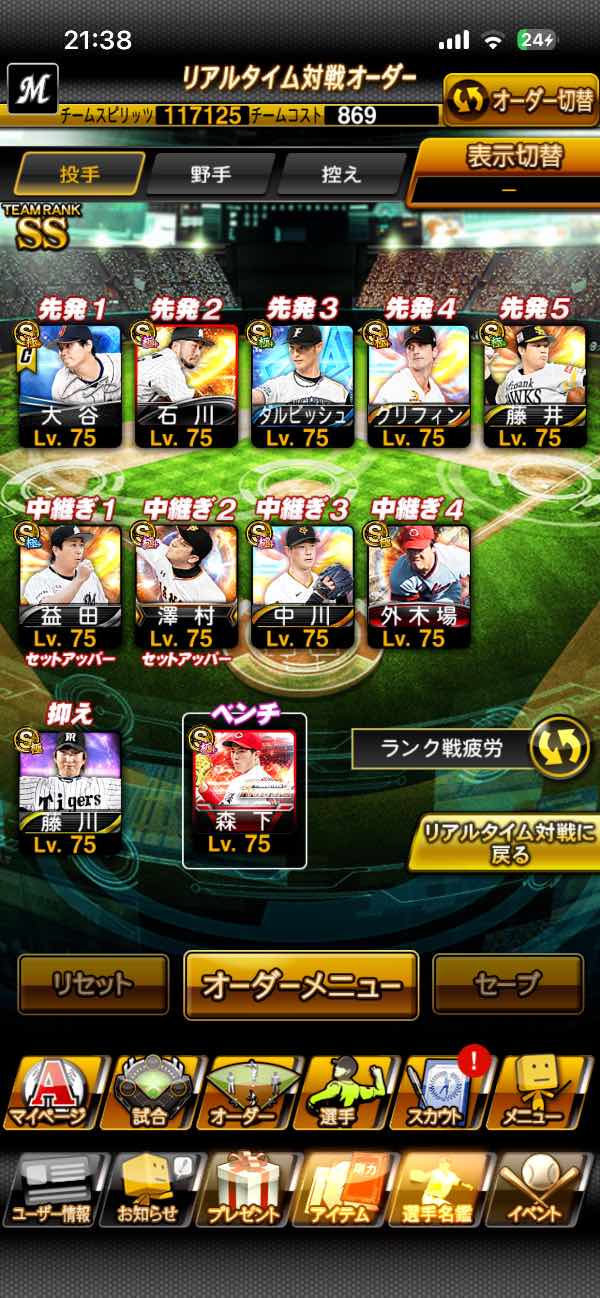
Task: Tap the リセット button
Action: pyautogui.click(x=93, y=984)
